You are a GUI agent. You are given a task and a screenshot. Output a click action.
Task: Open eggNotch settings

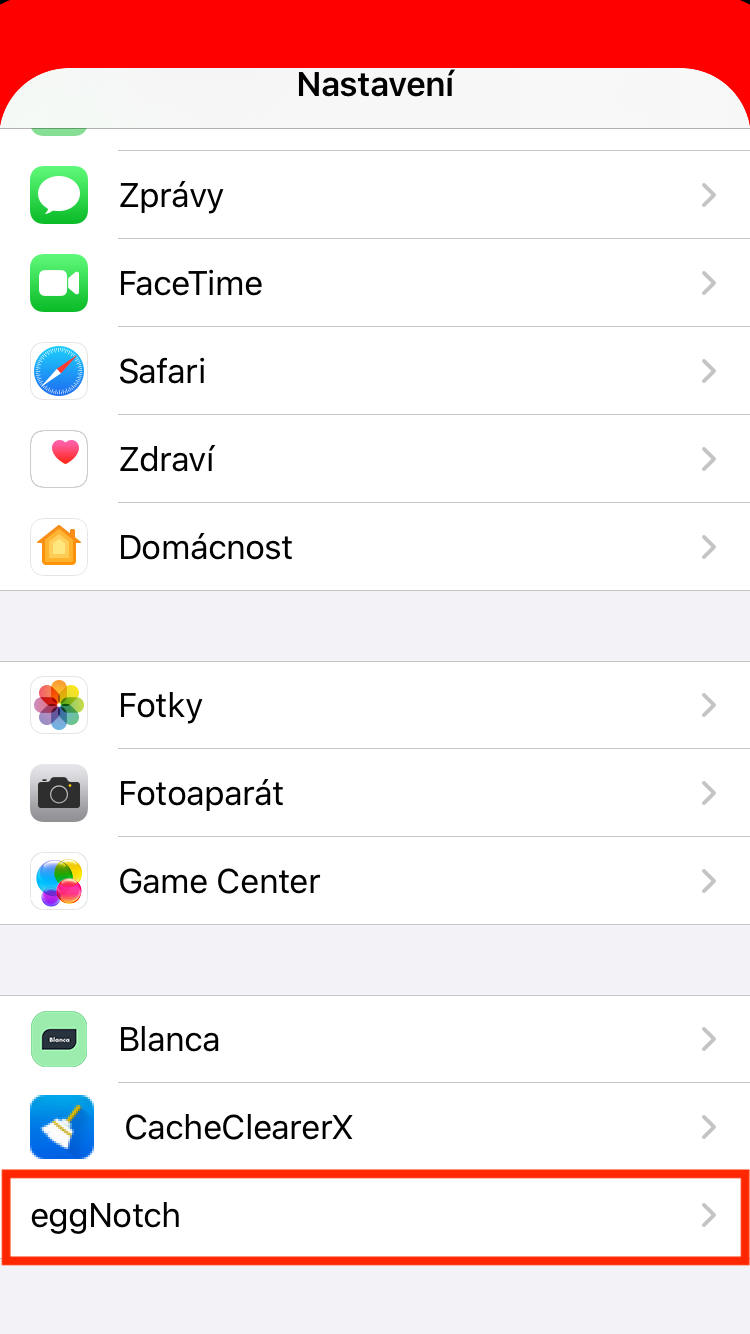point(375,1216)
